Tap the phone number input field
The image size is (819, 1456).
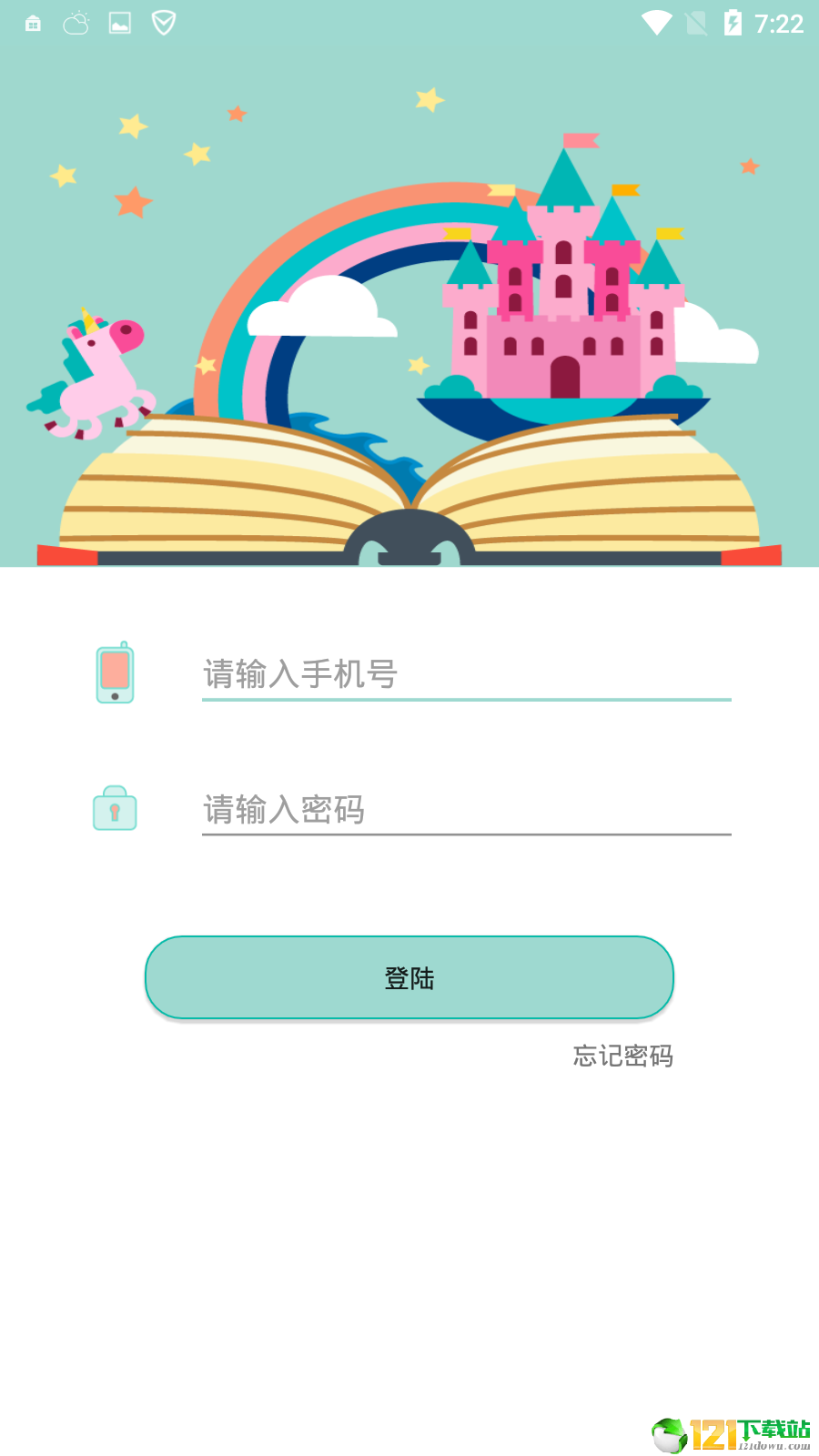466,674
